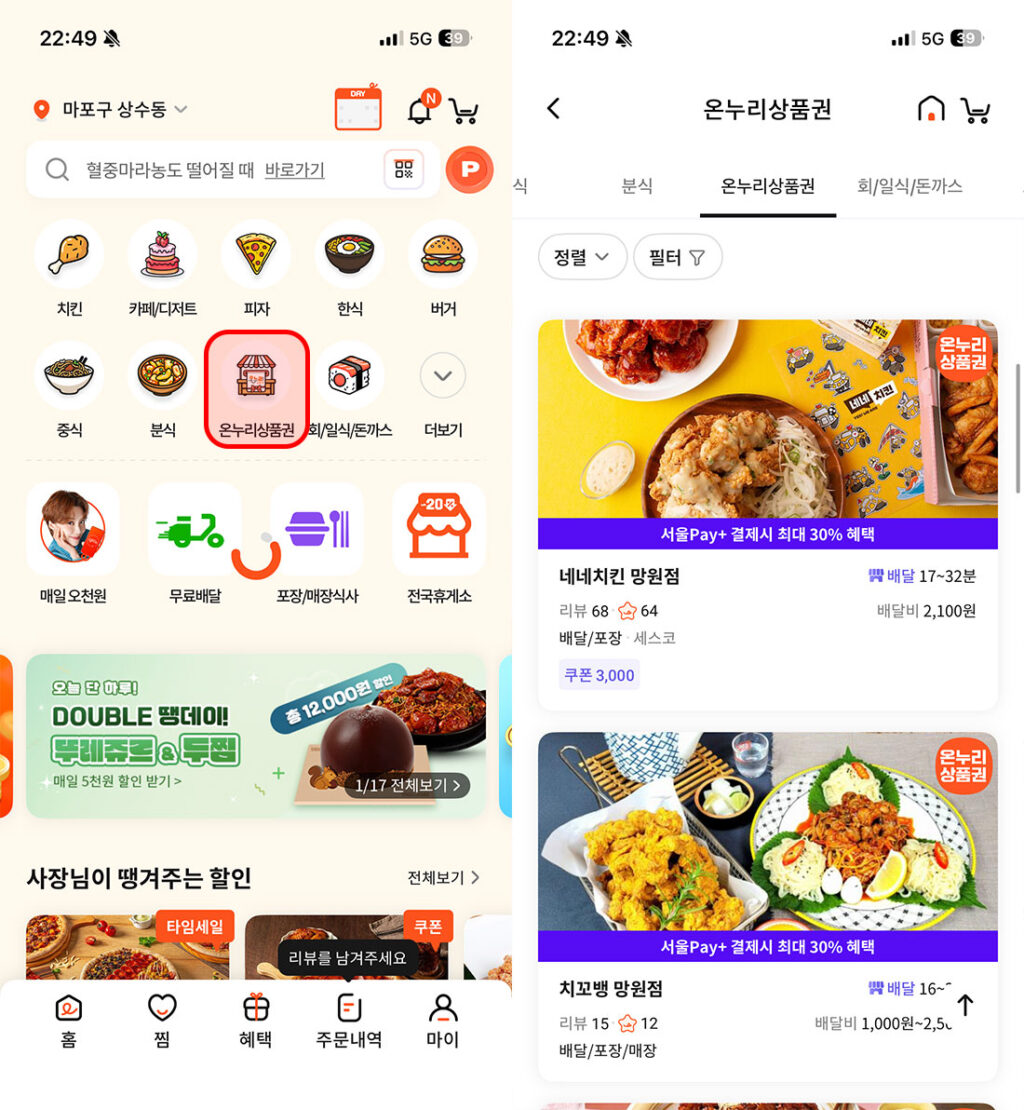The image size is (1024, 1110).
Task: Select the 카페/디저트 category
Action: click(x=162, y=268)
